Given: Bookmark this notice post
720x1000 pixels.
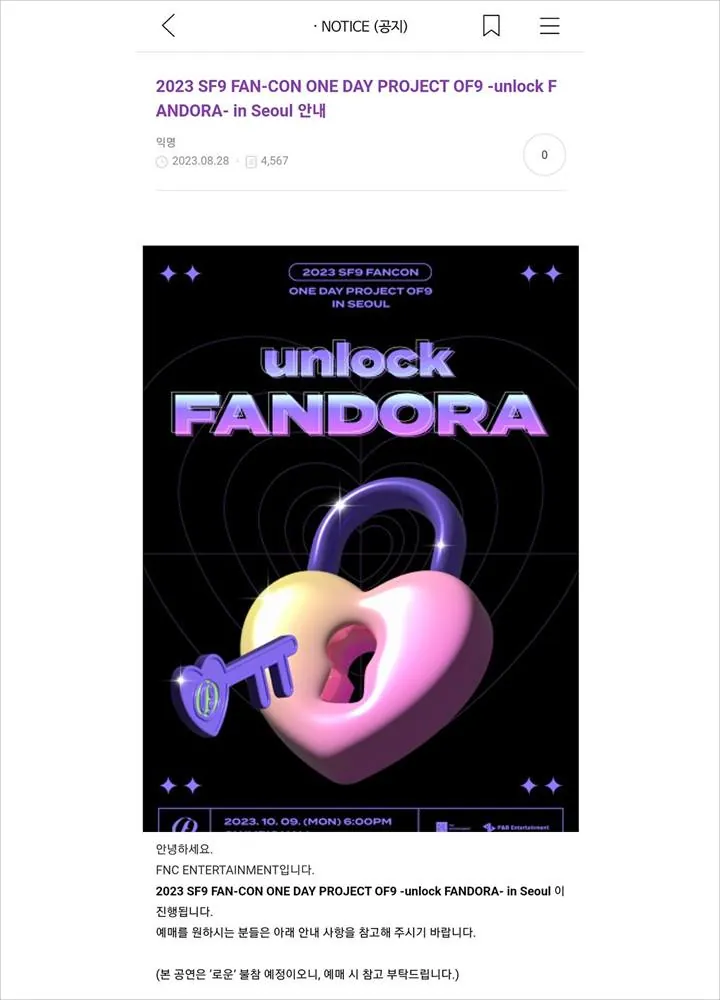Looking at the screenshot, I should click(491, 26).
